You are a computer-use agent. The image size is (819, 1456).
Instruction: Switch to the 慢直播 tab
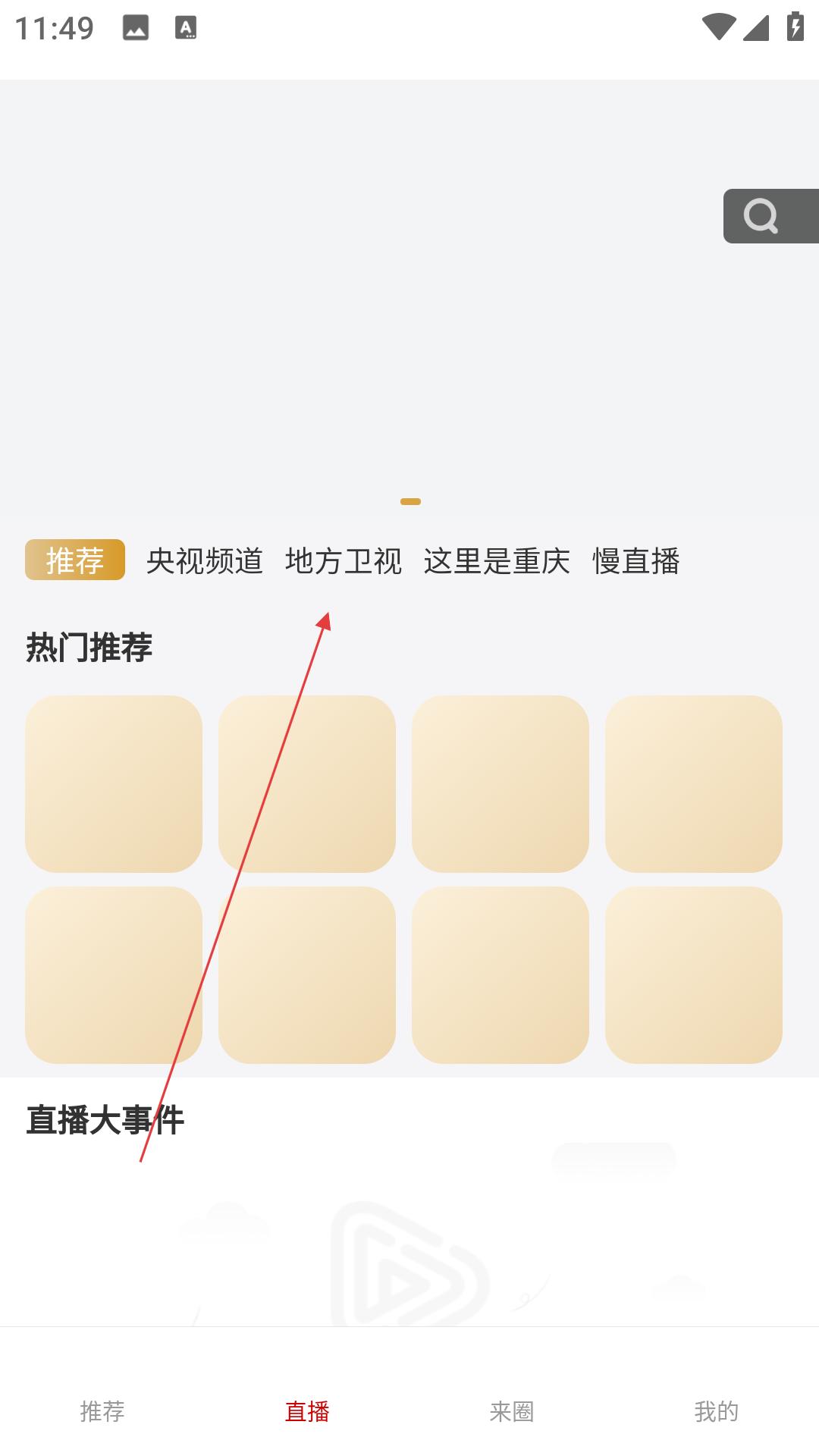point(635,561)
